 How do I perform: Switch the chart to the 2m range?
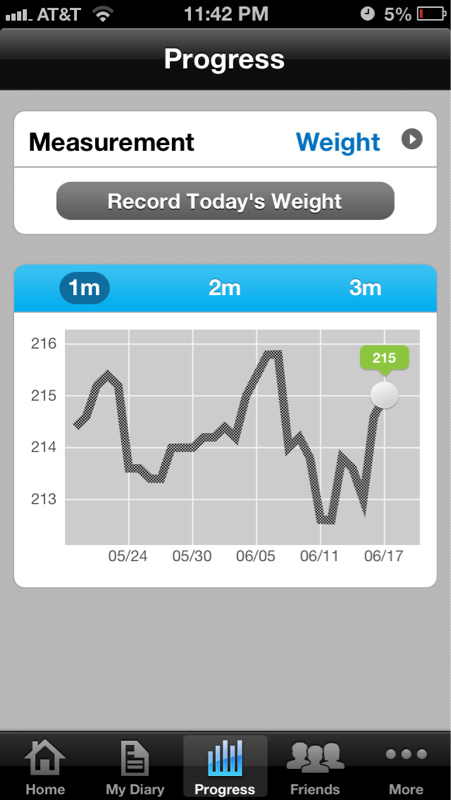tap(224, 288)
